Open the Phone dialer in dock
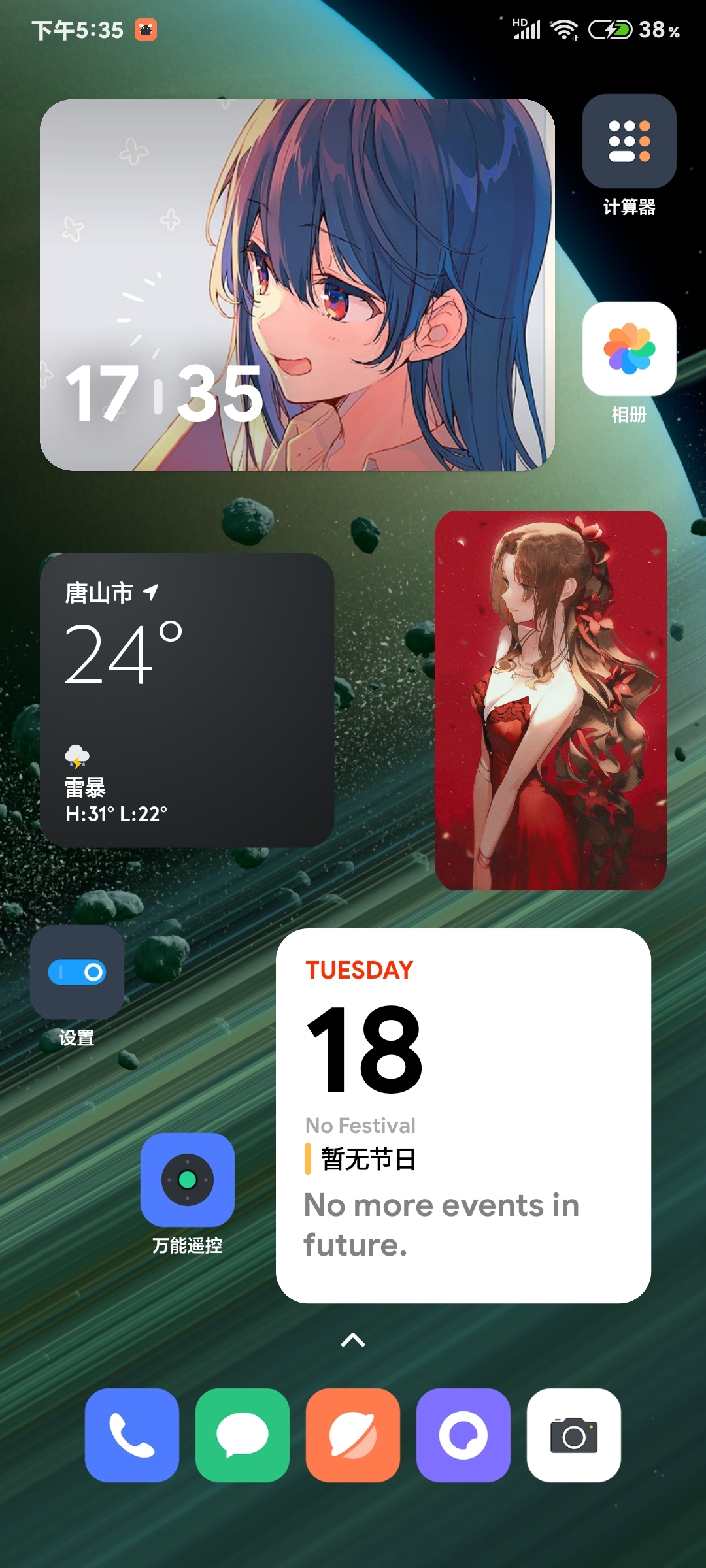The height and width of the screenshot is (1568, 706). pyautogui.click(x=132, y=1435)
